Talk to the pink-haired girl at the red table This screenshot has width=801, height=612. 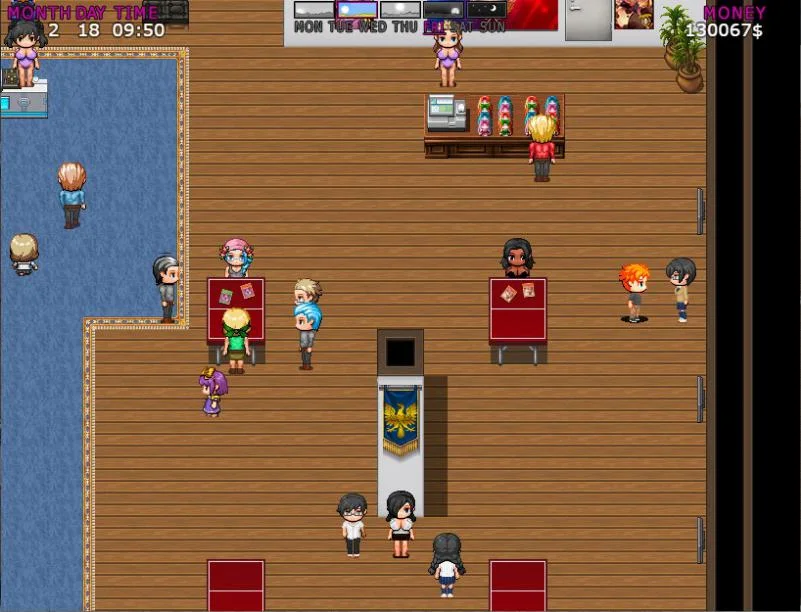click(x=236, y=258)
